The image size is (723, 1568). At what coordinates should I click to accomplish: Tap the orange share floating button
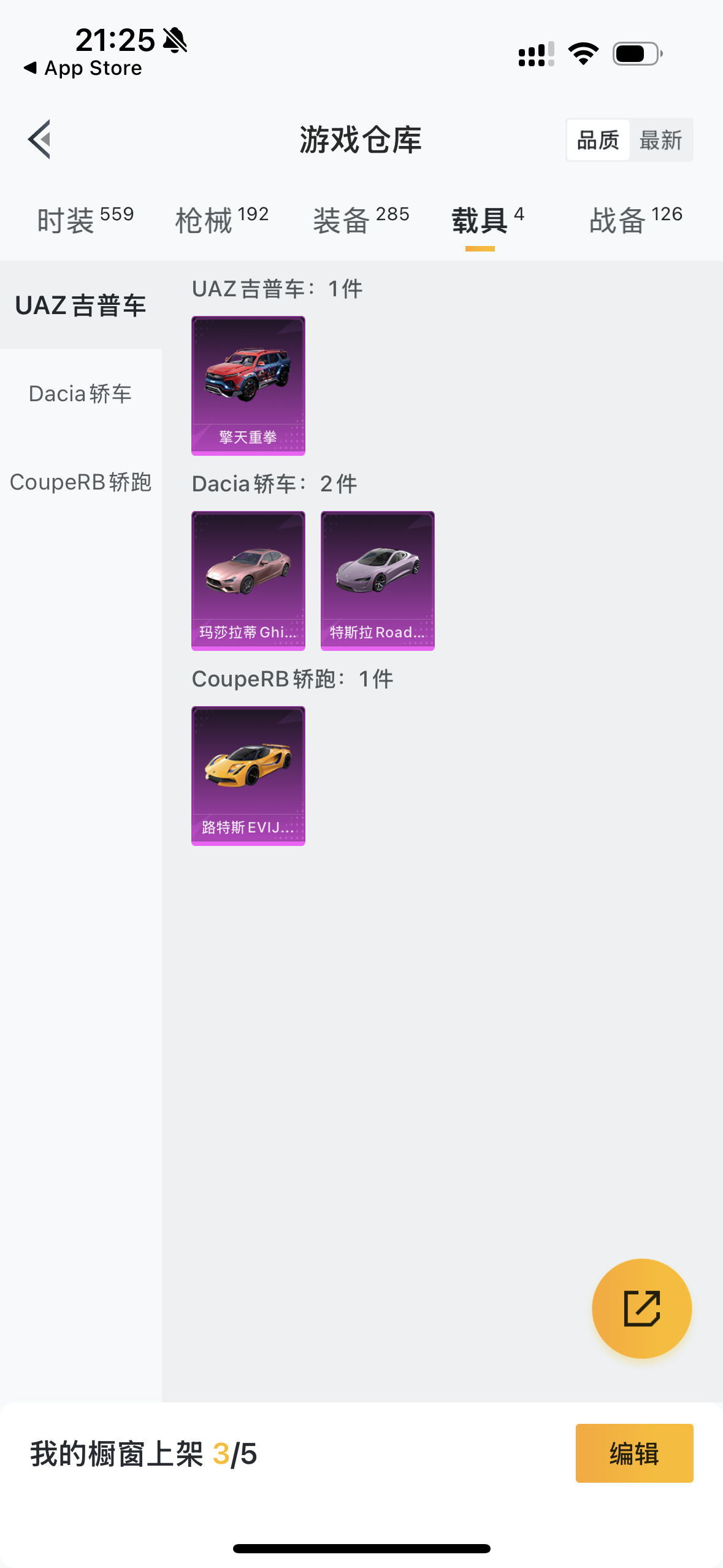pos(642,1308)
